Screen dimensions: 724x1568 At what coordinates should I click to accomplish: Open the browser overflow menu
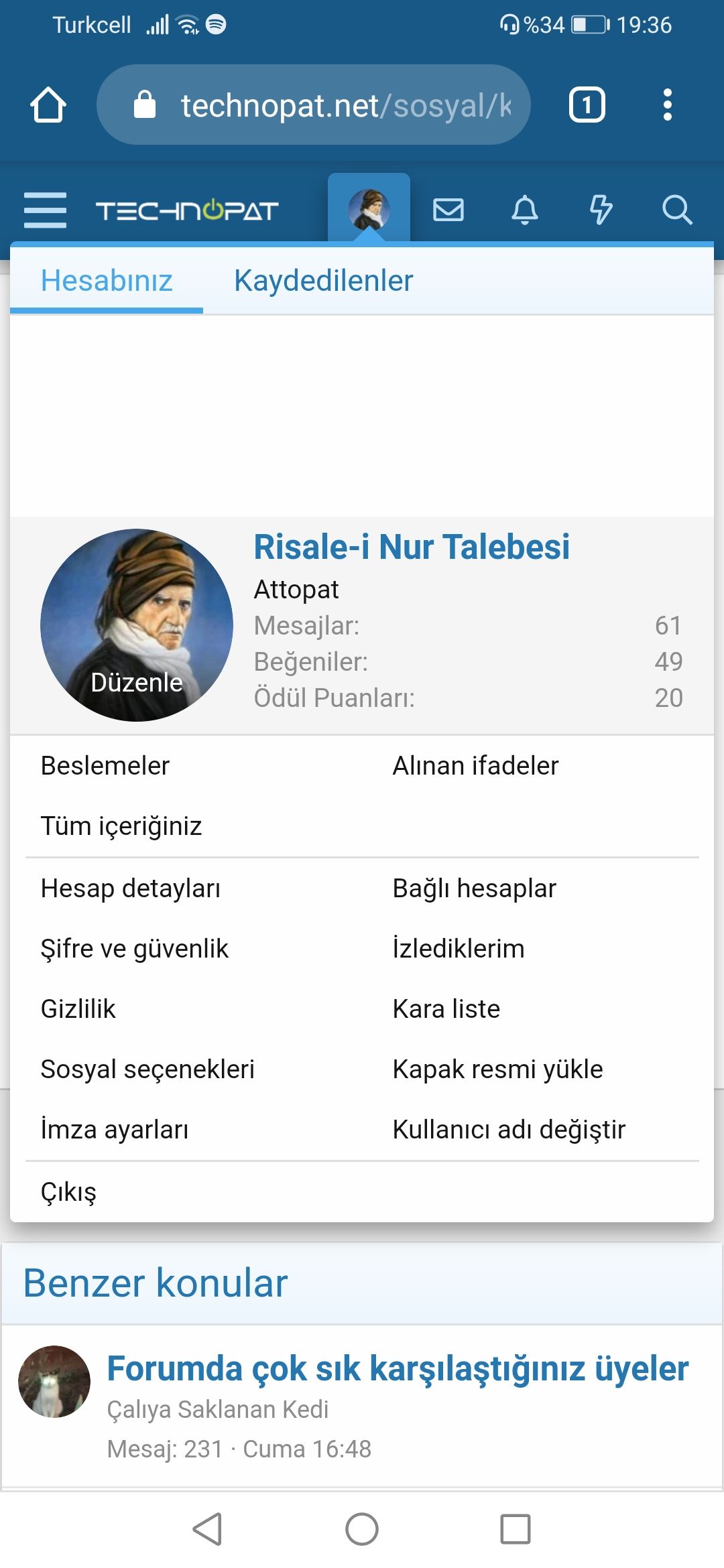pyautogui.click(x=667, y=105)
